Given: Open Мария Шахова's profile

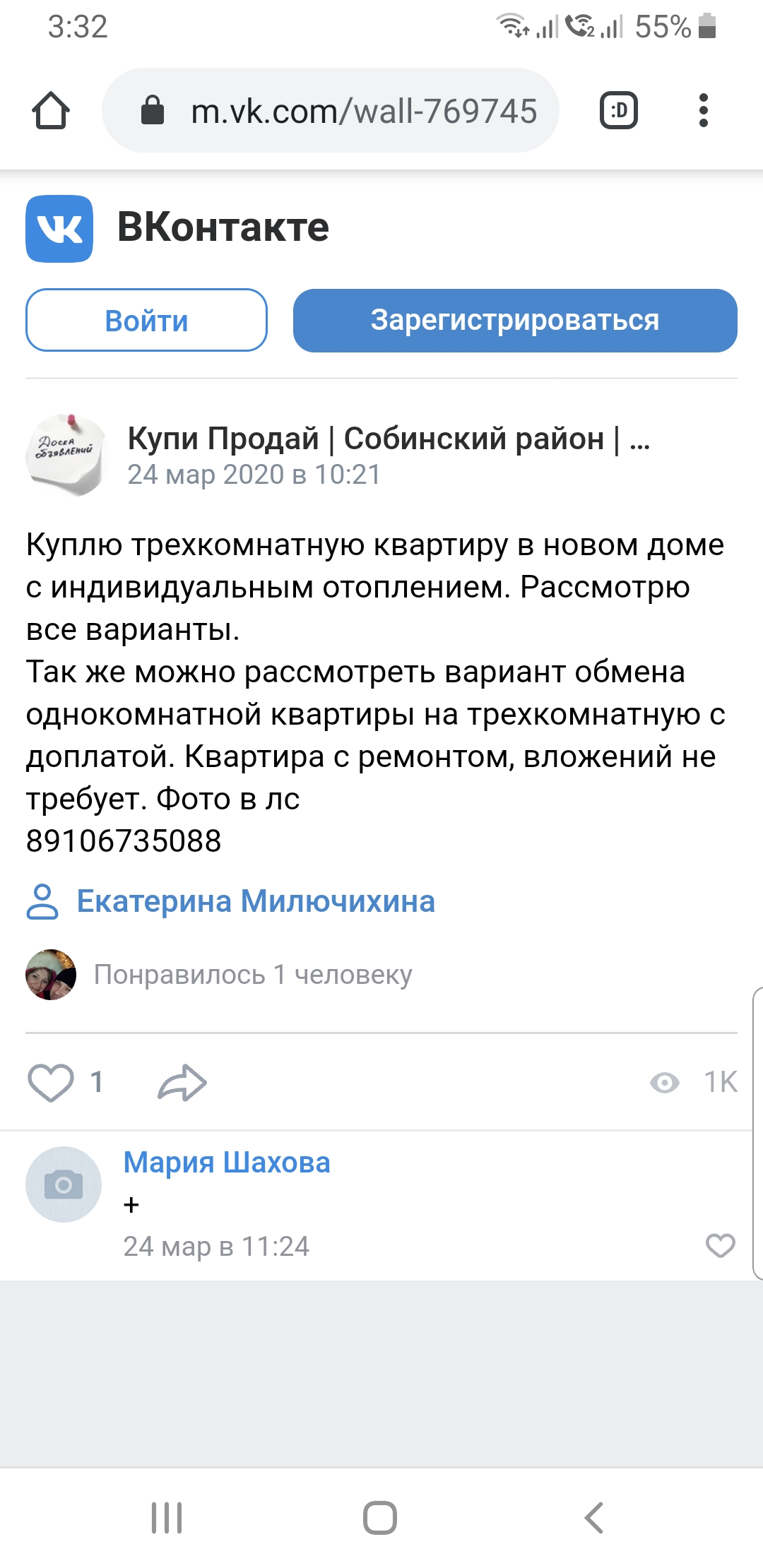Looking at the screenshot, I should point(227,1163).
